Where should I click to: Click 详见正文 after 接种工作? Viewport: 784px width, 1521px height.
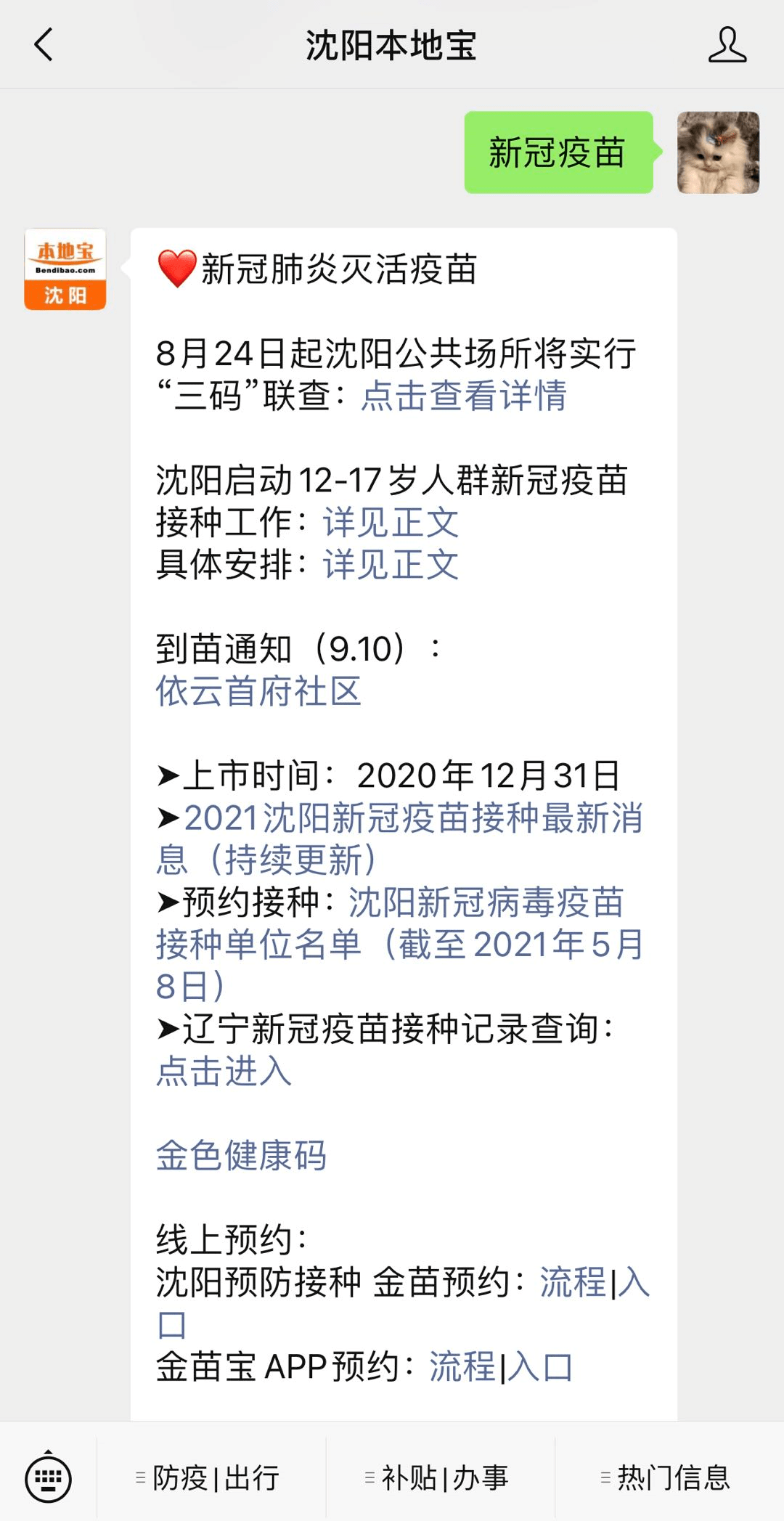pos(390,523)
